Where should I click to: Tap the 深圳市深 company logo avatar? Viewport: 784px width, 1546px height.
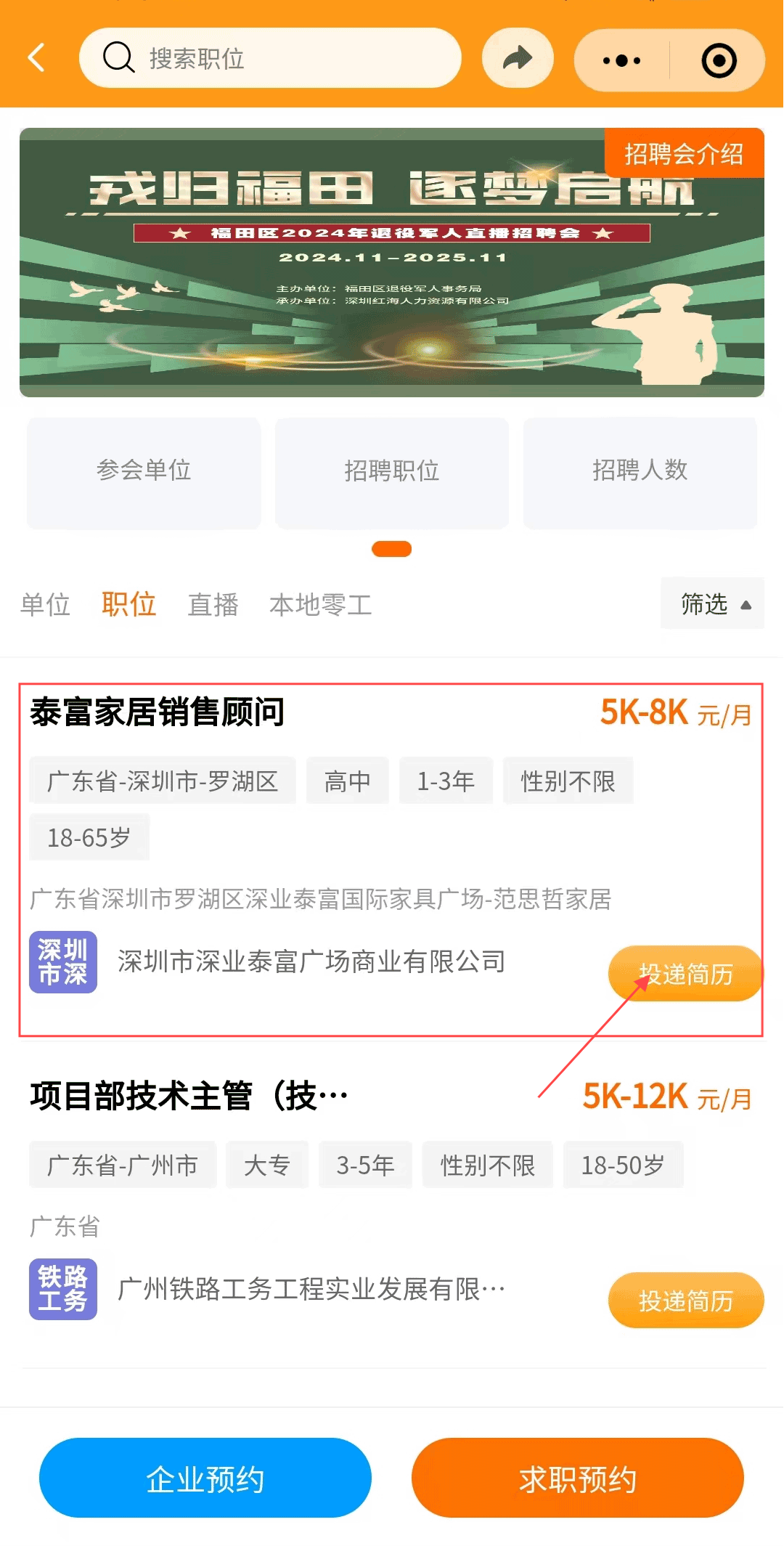click(x=63, y=963)
